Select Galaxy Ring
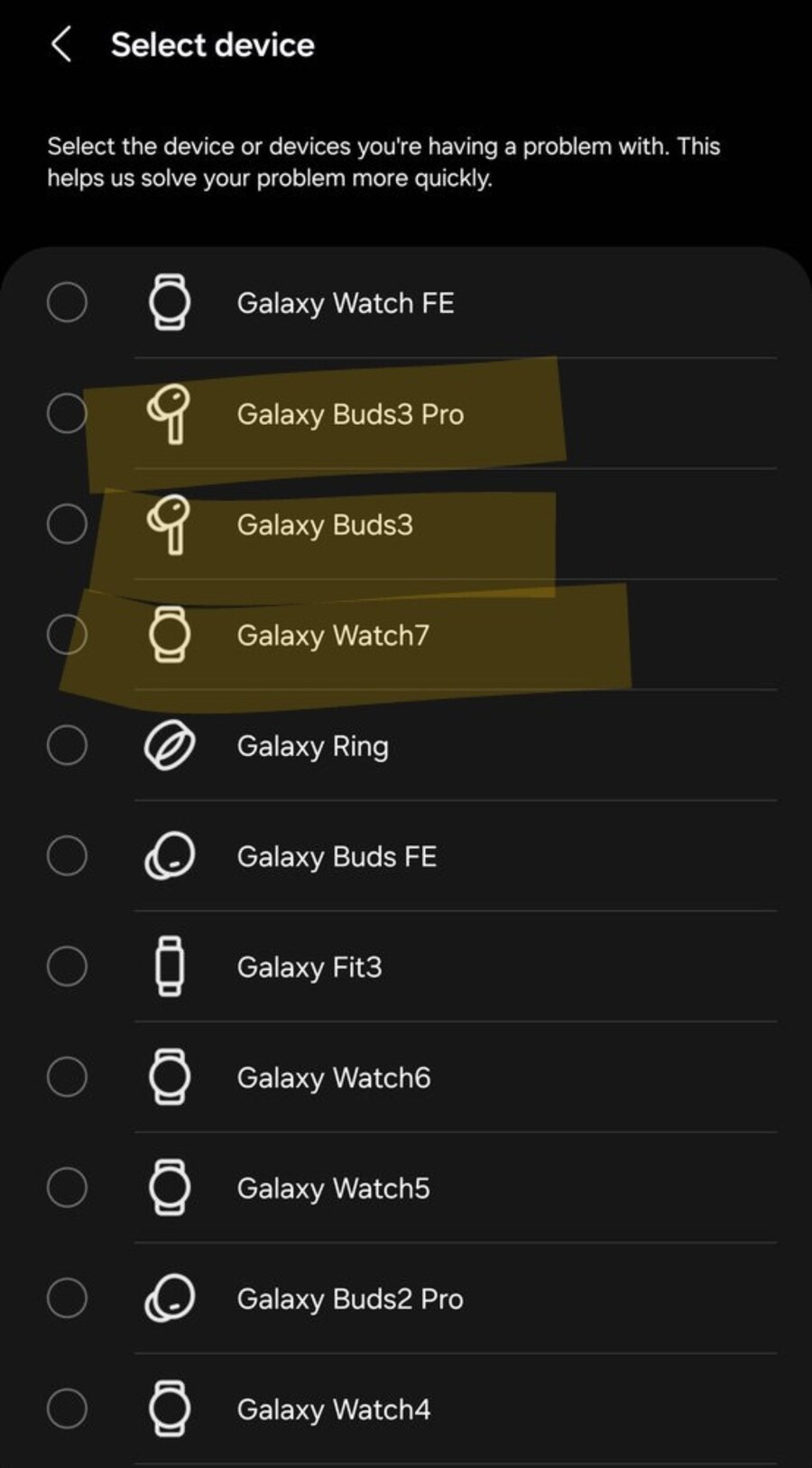The width and height of the screenshot is (812, 1468). (x=67, y=746)
